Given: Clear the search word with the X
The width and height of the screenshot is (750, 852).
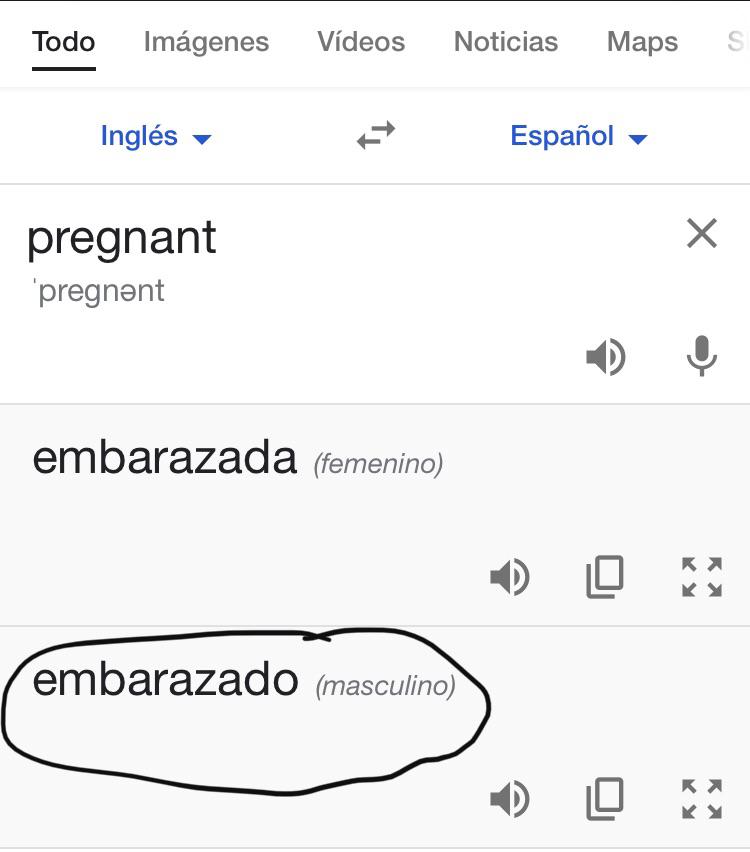Looking at the screenshot, I should [701, 234].
